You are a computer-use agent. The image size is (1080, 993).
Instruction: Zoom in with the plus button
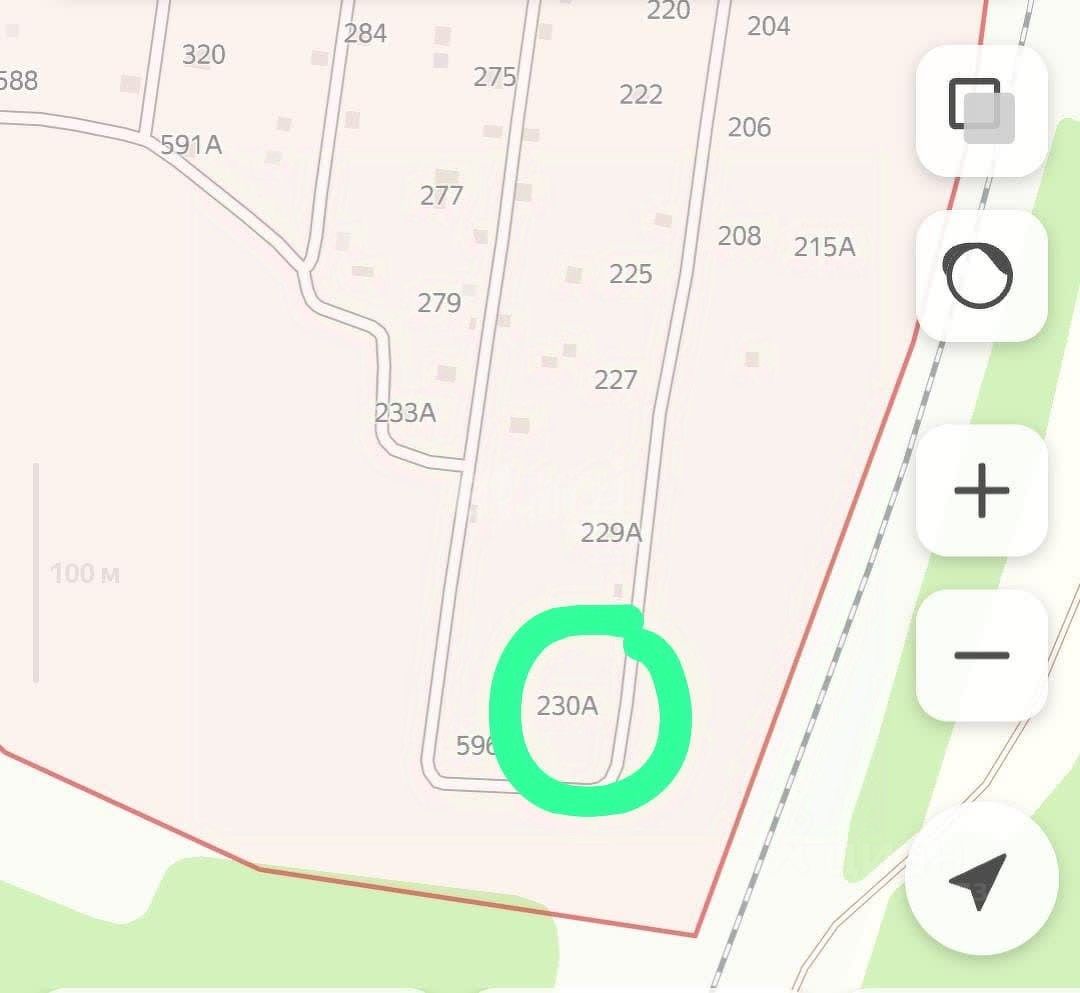click(x=981, y=490)
